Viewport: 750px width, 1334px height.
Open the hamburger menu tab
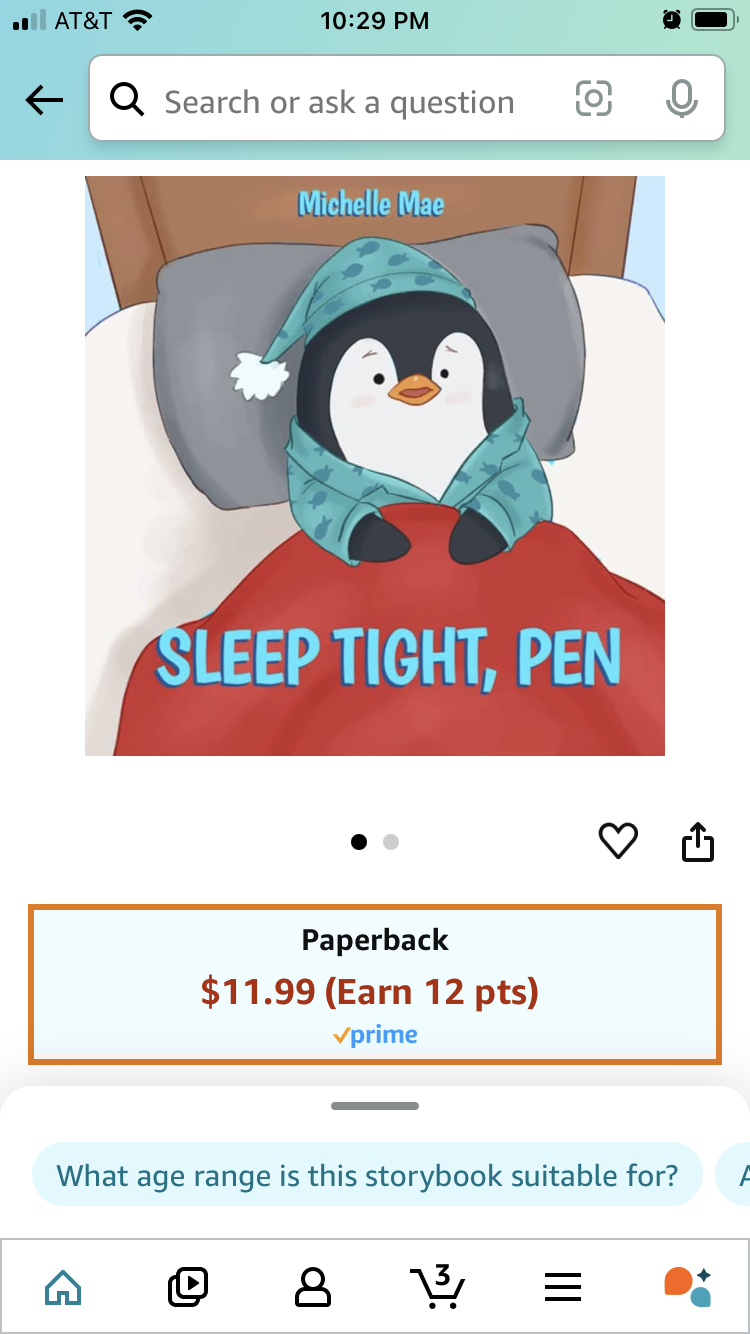click(563, 1286)
